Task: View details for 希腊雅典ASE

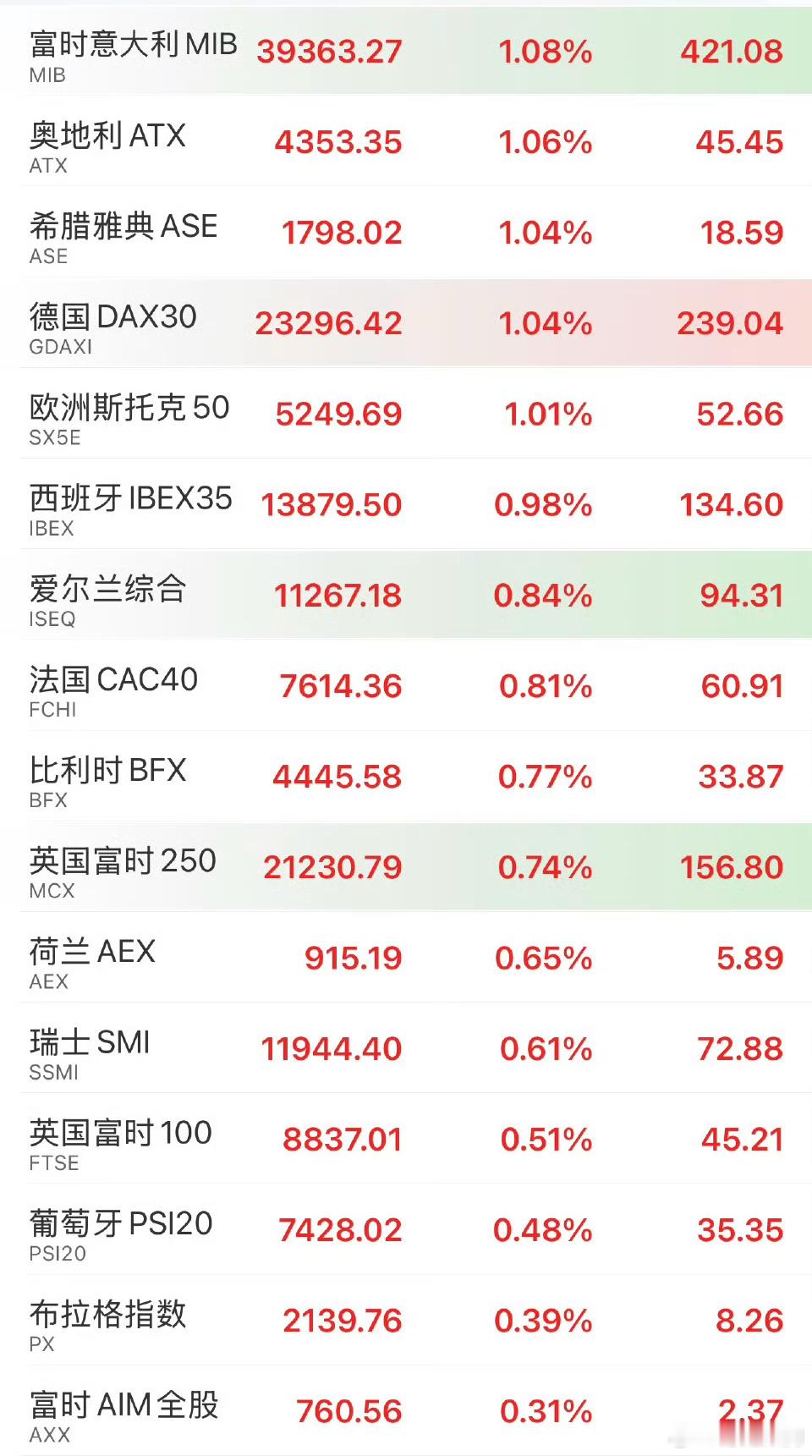Action: pyautogui.click(x=406, y=231)
